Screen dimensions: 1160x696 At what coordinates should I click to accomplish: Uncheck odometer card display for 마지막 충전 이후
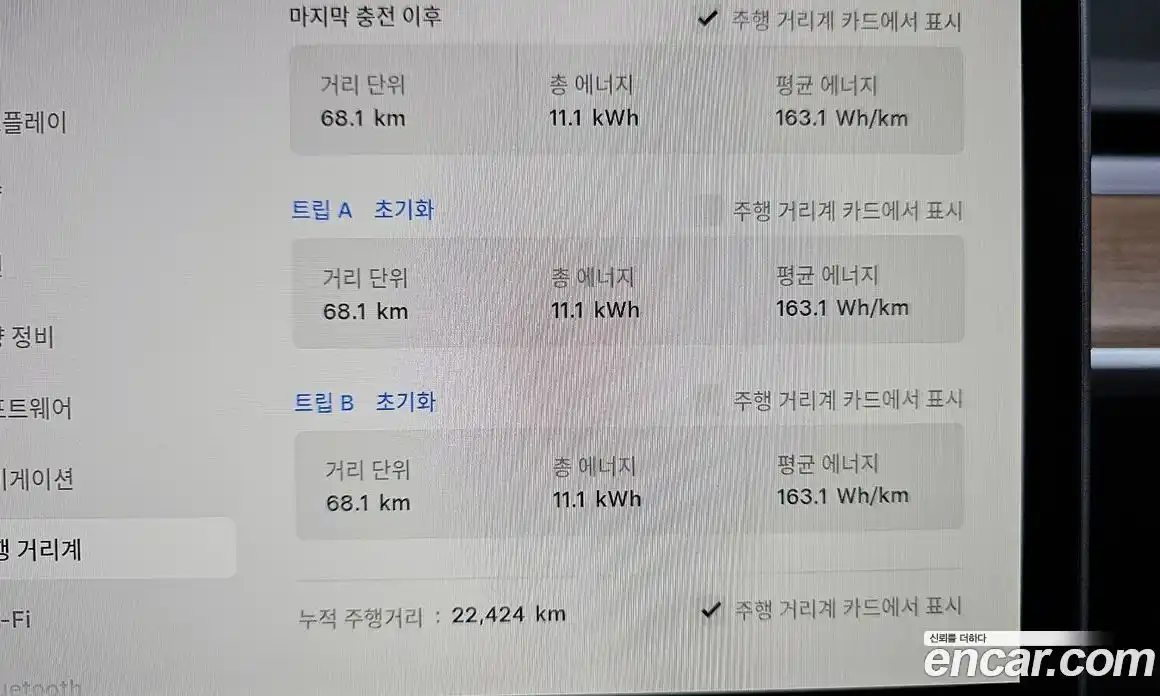pyautogui.click(x=709, y=19)
